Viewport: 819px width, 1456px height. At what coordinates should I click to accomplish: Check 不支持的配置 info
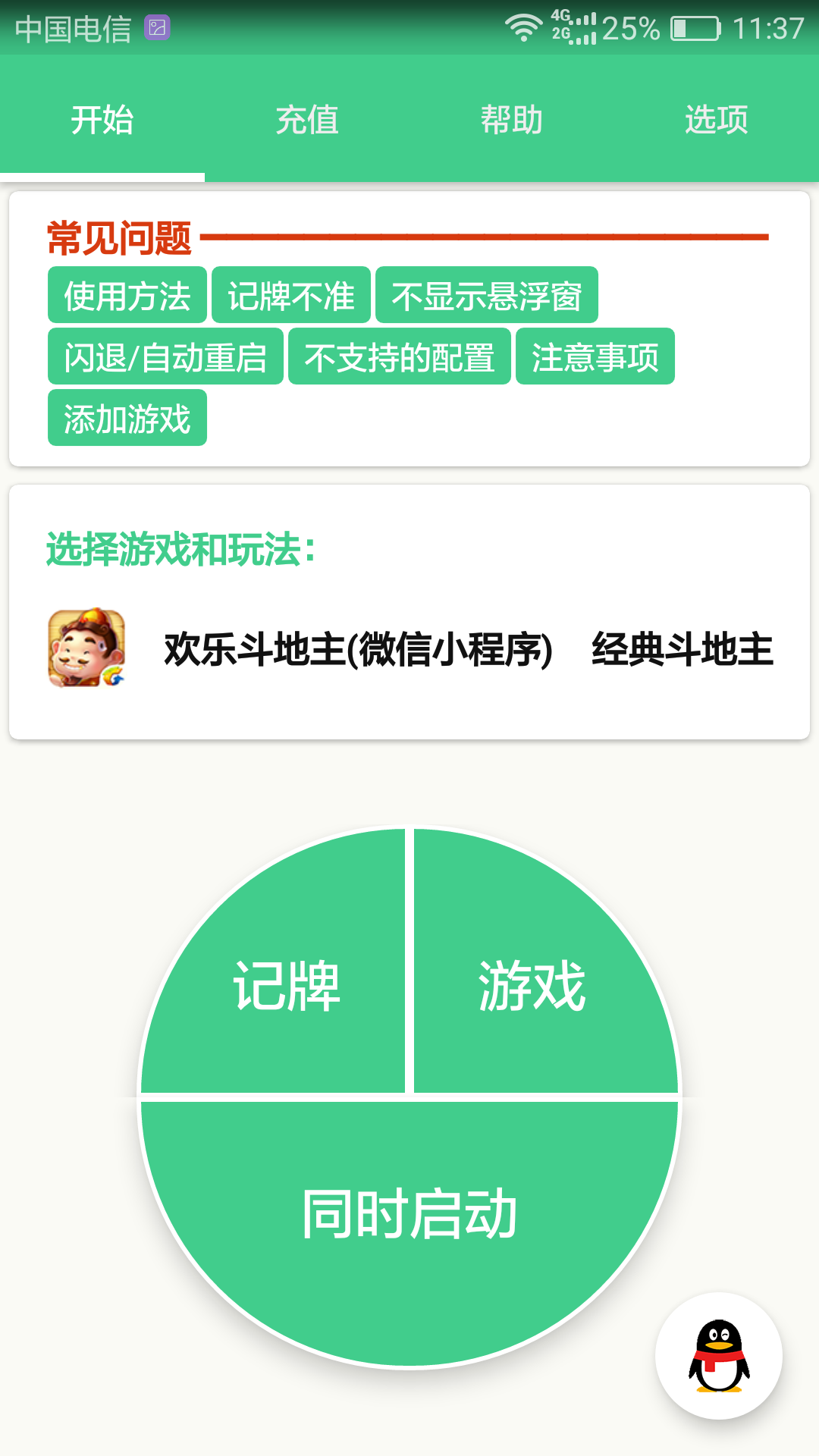pyautogui.click(x=400, y=357)
